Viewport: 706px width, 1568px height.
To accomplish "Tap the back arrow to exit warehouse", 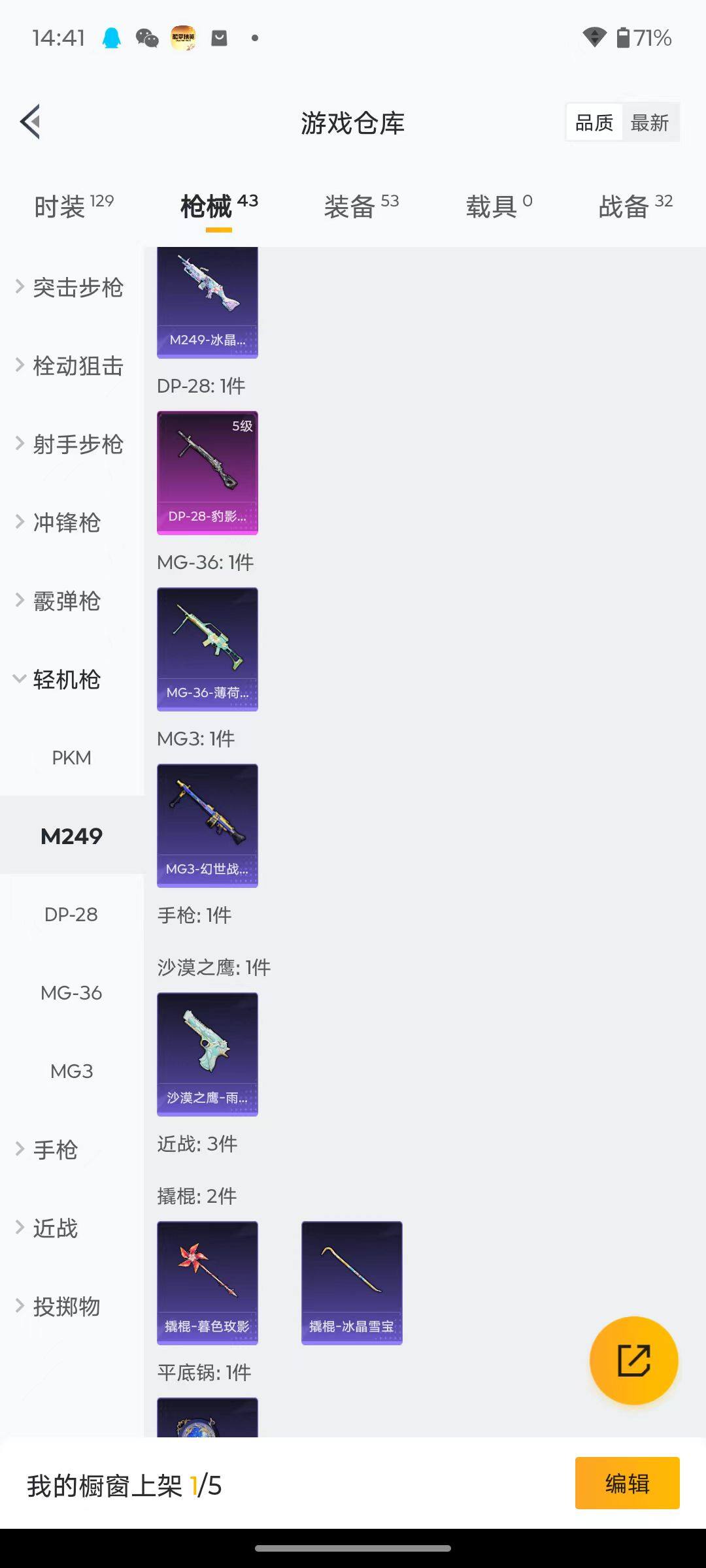I will pos(29,122).
